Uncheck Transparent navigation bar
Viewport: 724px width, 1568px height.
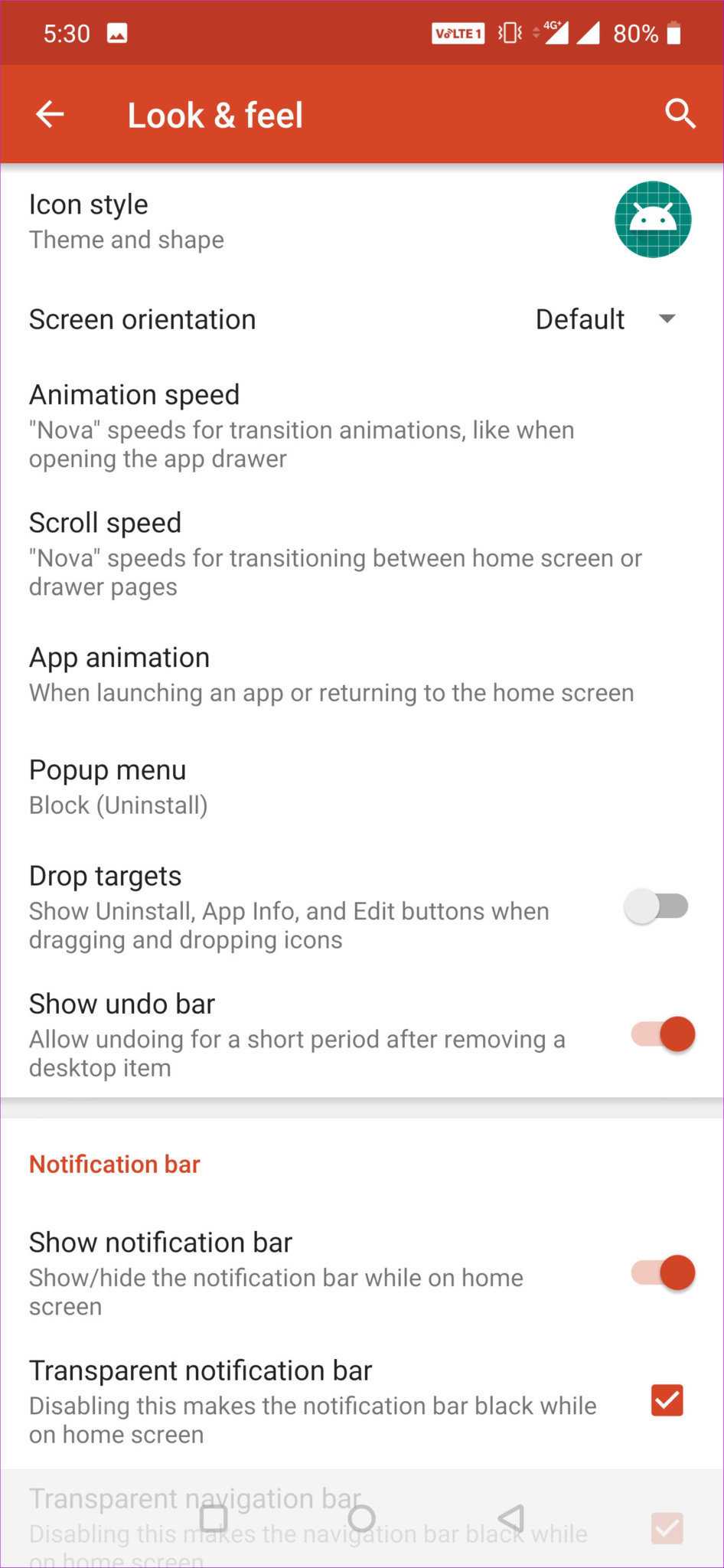[667, 1528]
